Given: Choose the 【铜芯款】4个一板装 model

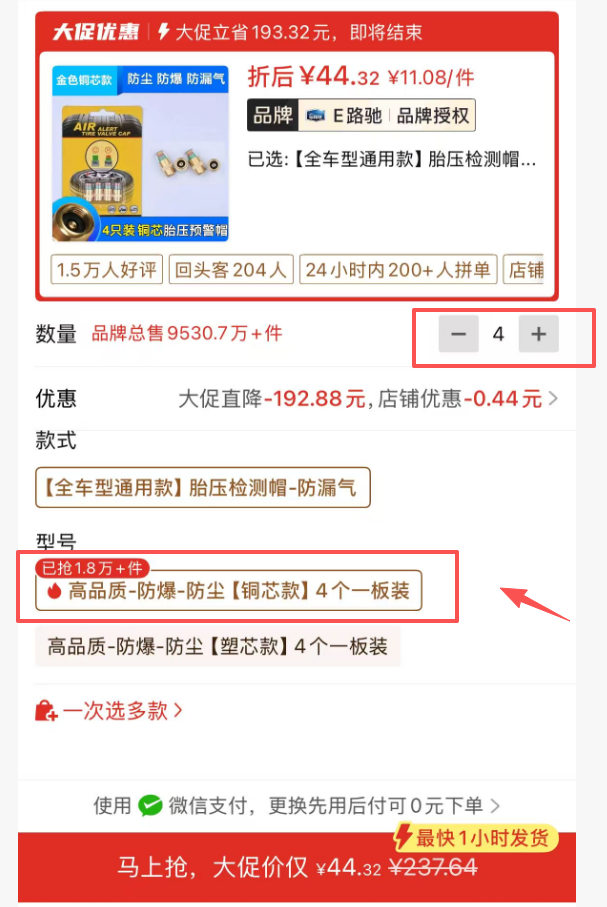Looking at the screenshot, I should 229,591.
